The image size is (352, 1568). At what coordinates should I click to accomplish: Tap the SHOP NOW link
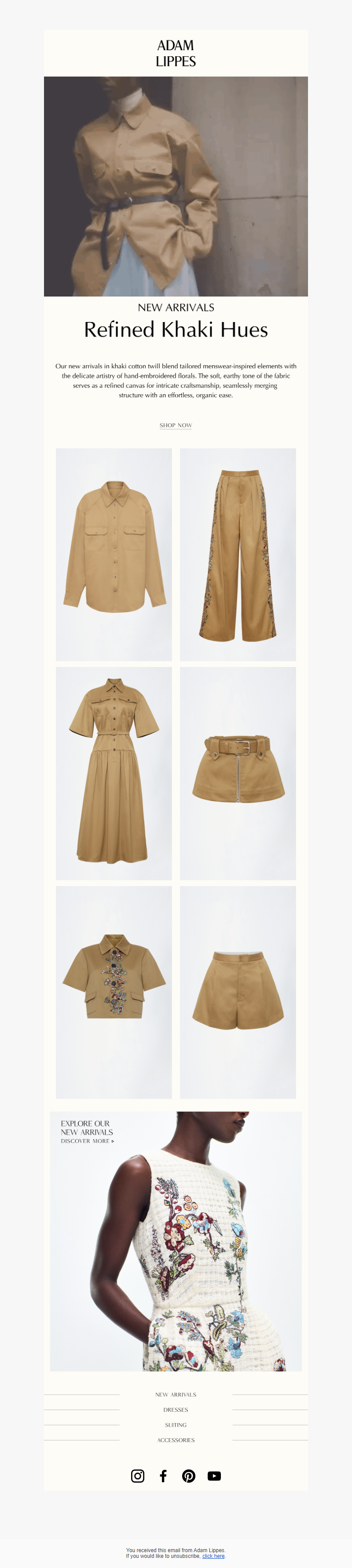click(176, 425)
